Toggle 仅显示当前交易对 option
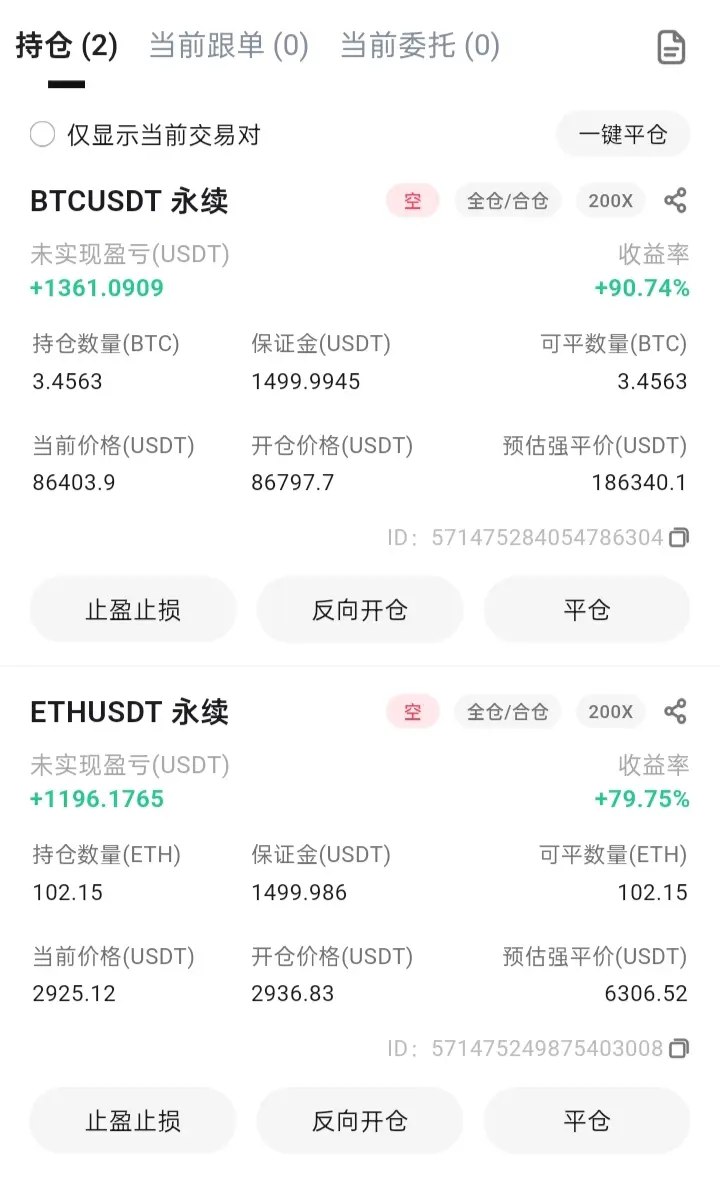Viewport: 720px width, 1179px height. (x=42, y=135)
